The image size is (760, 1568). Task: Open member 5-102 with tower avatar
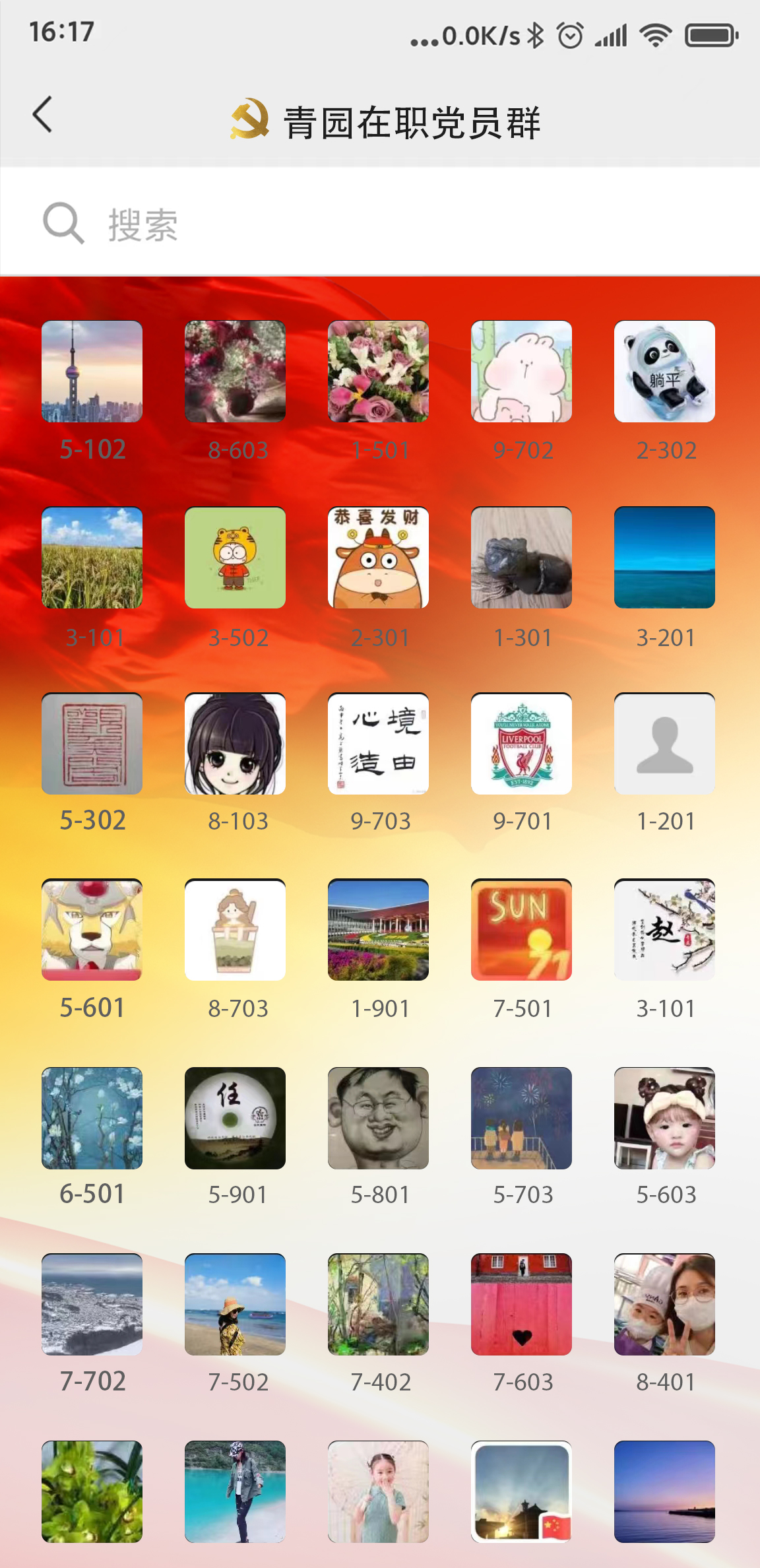click(x=92, y=372)
